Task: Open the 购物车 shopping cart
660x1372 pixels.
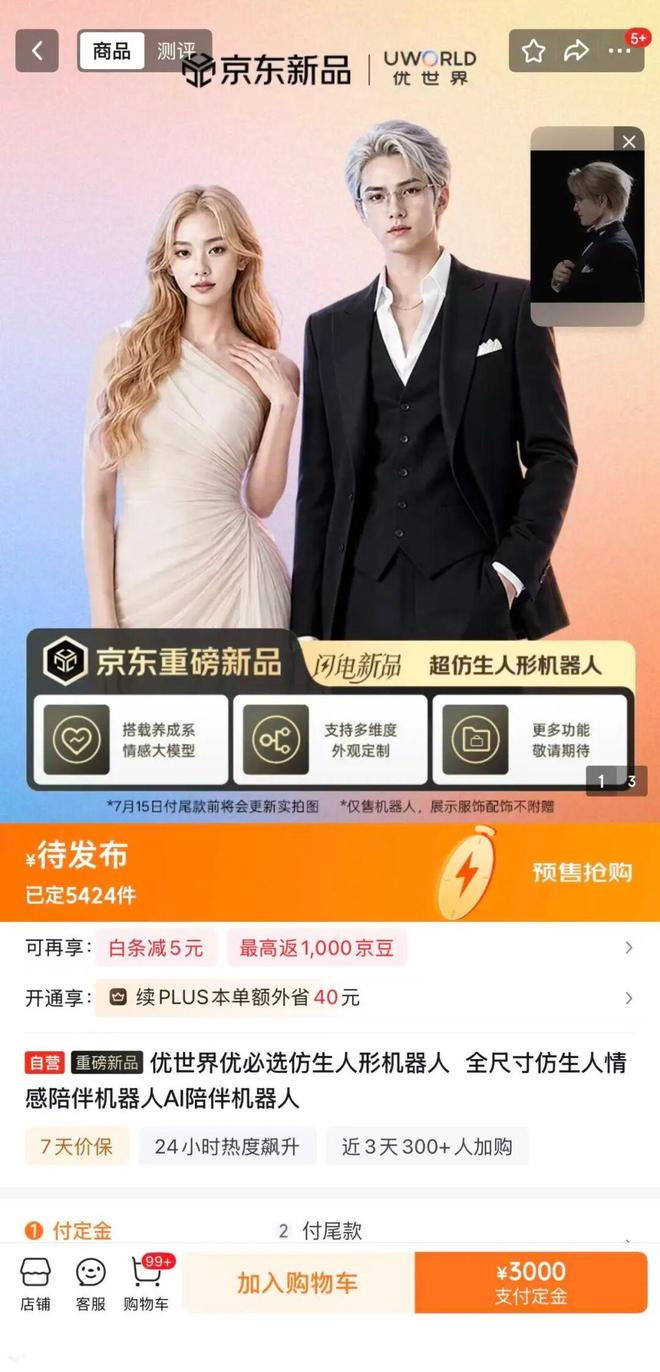Action: 147,1284
